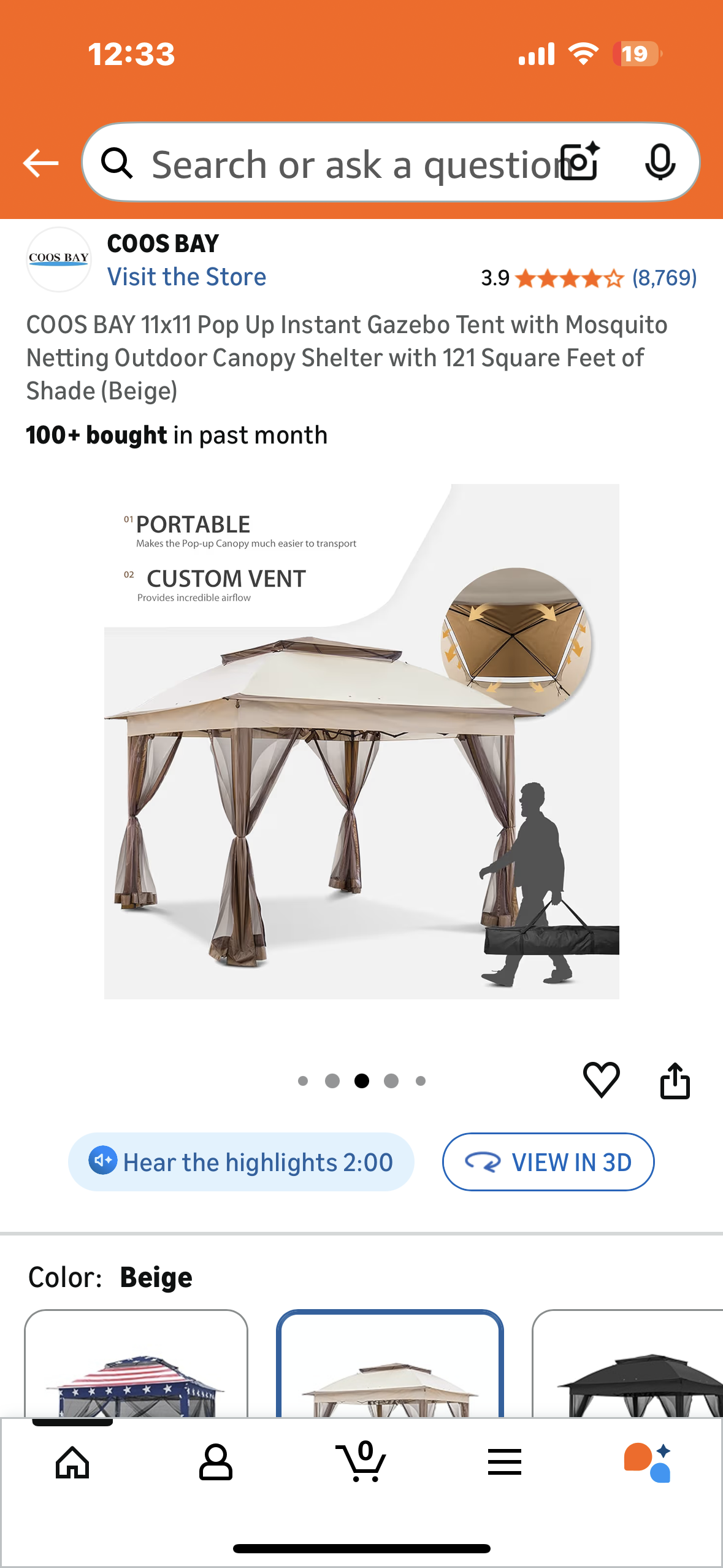
Task: Switch to the Home tab
Action: click(72, 1462)
